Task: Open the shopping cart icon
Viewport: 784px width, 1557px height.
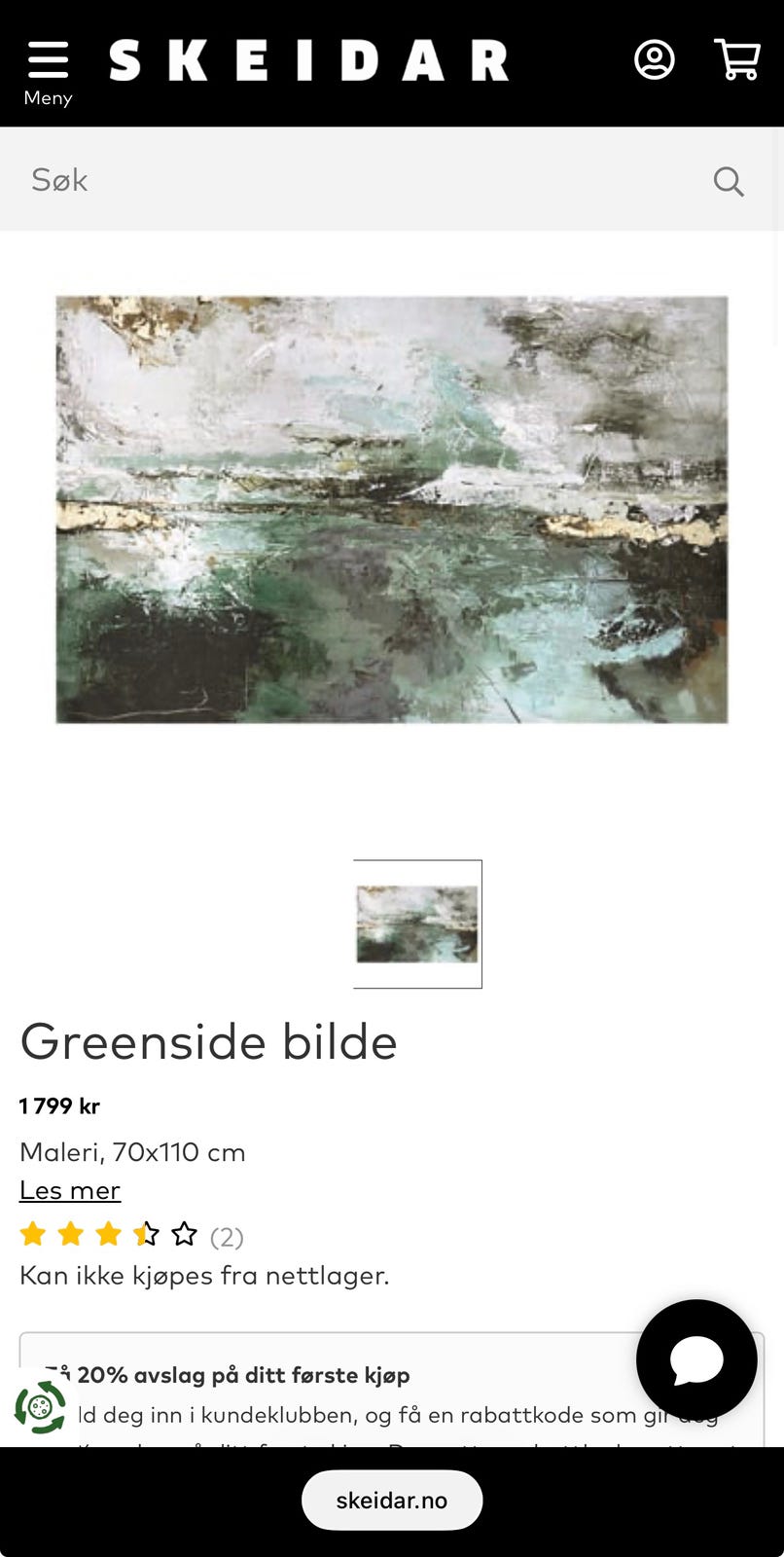Action: tap(736, 59)
